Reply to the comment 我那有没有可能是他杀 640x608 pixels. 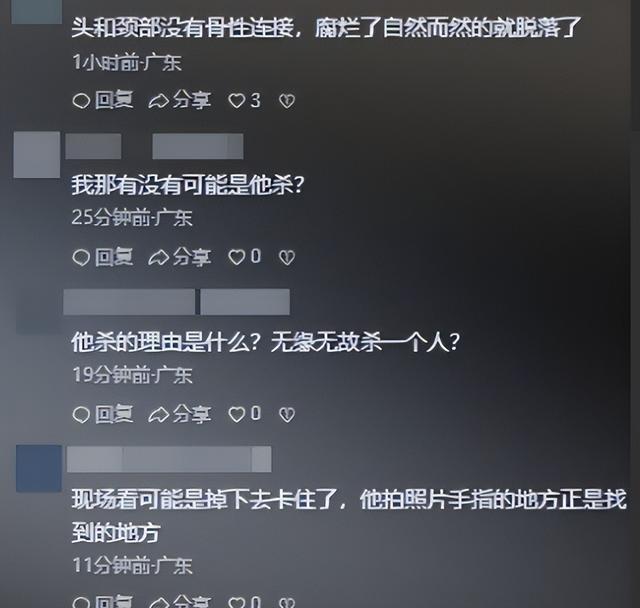pyautogui.click(x=103, y=257)
